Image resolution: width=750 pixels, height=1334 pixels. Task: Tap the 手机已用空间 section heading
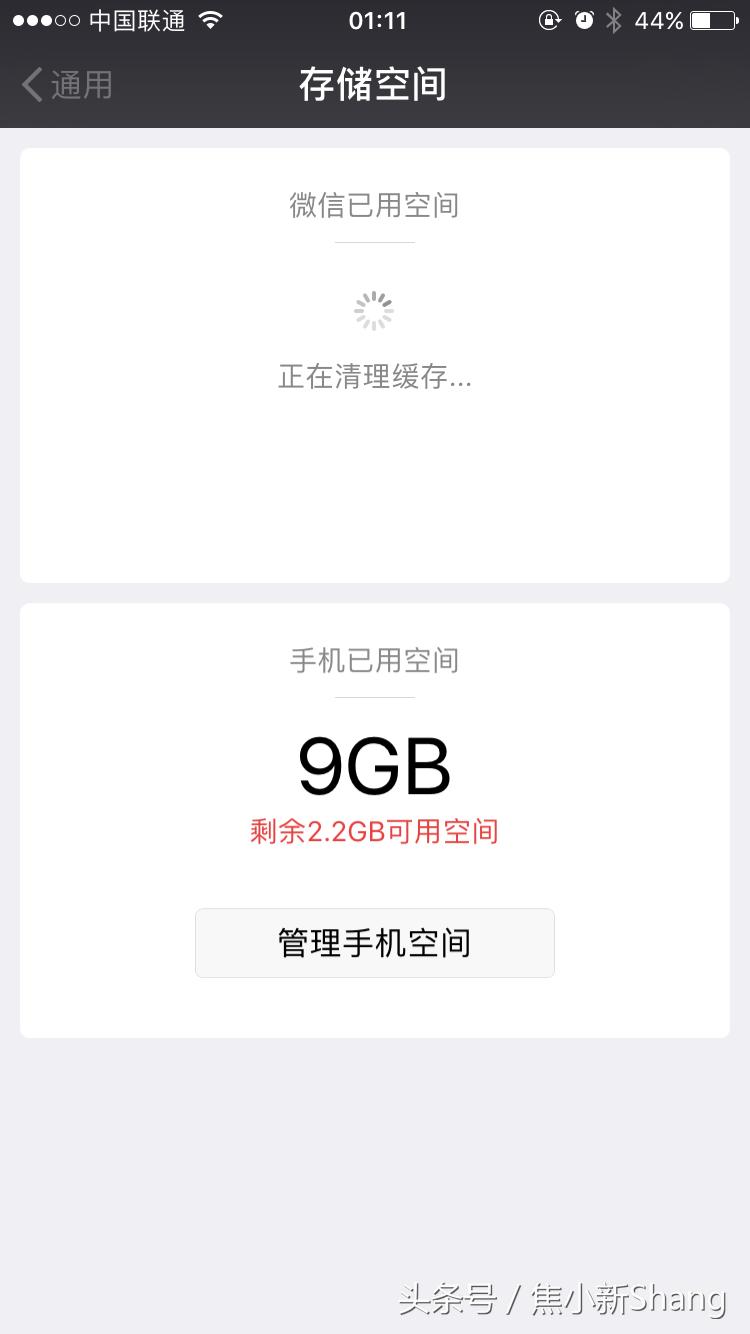click(x=374, y=660)
